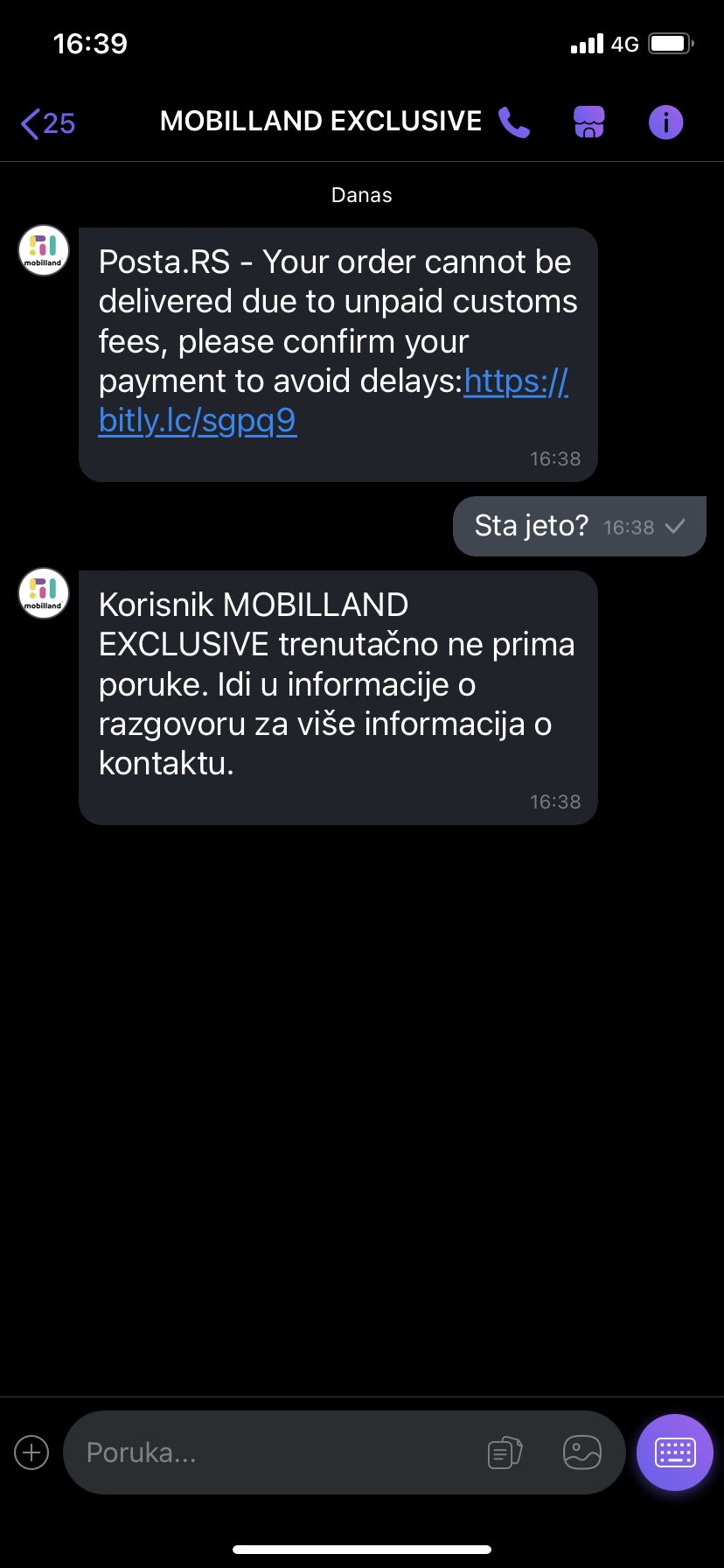Image resolution: width=724 pixels, height=1568 pixels.
Task: Open conversation info via the i icon
Action: coord(665,122)
